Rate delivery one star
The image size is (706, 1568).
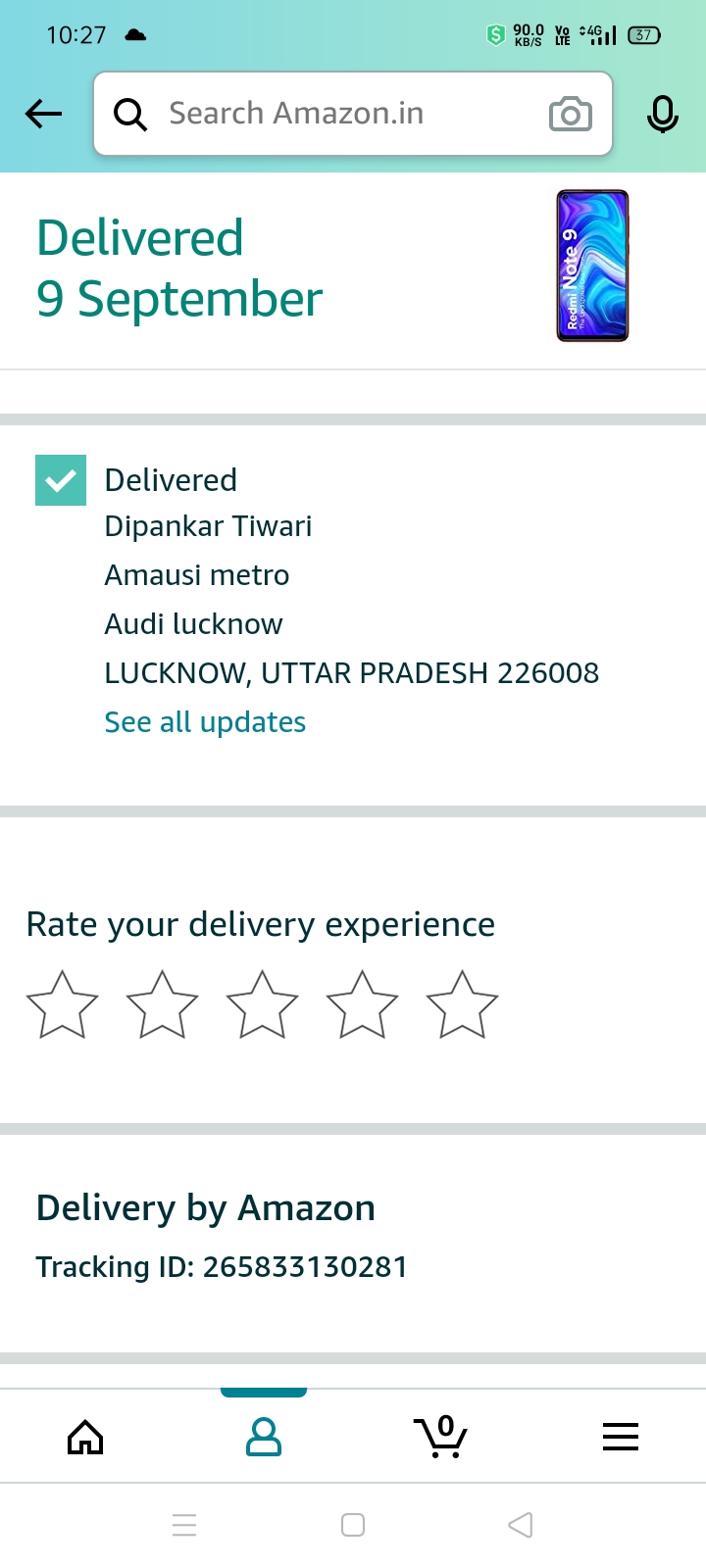[x=63, y=1004]
